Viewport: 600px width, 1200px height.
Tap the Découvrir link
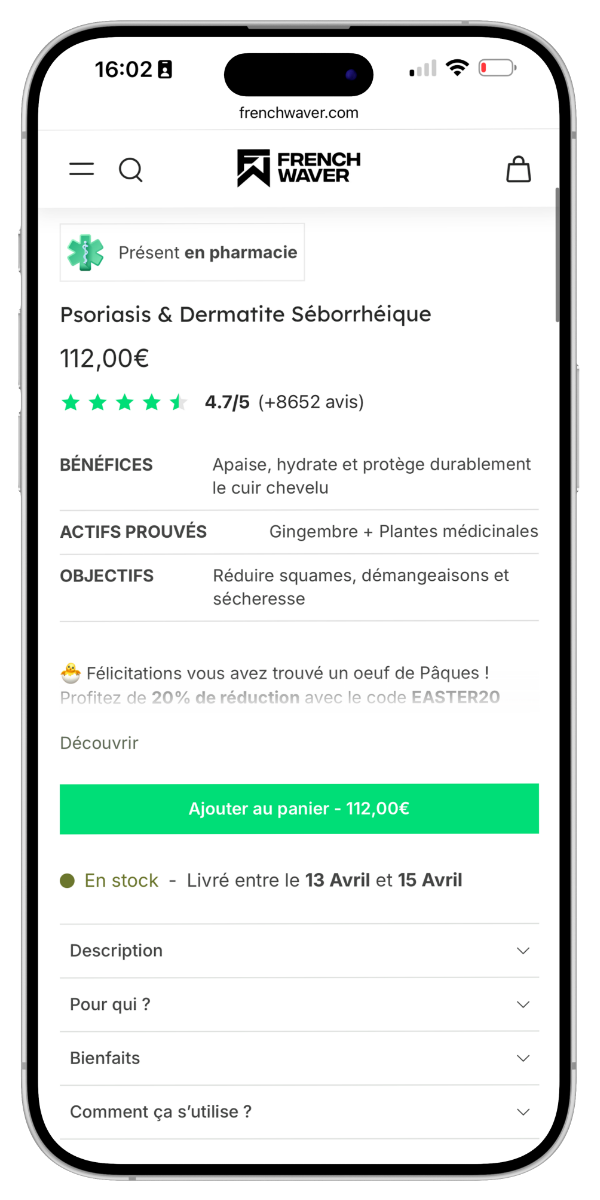99,743
